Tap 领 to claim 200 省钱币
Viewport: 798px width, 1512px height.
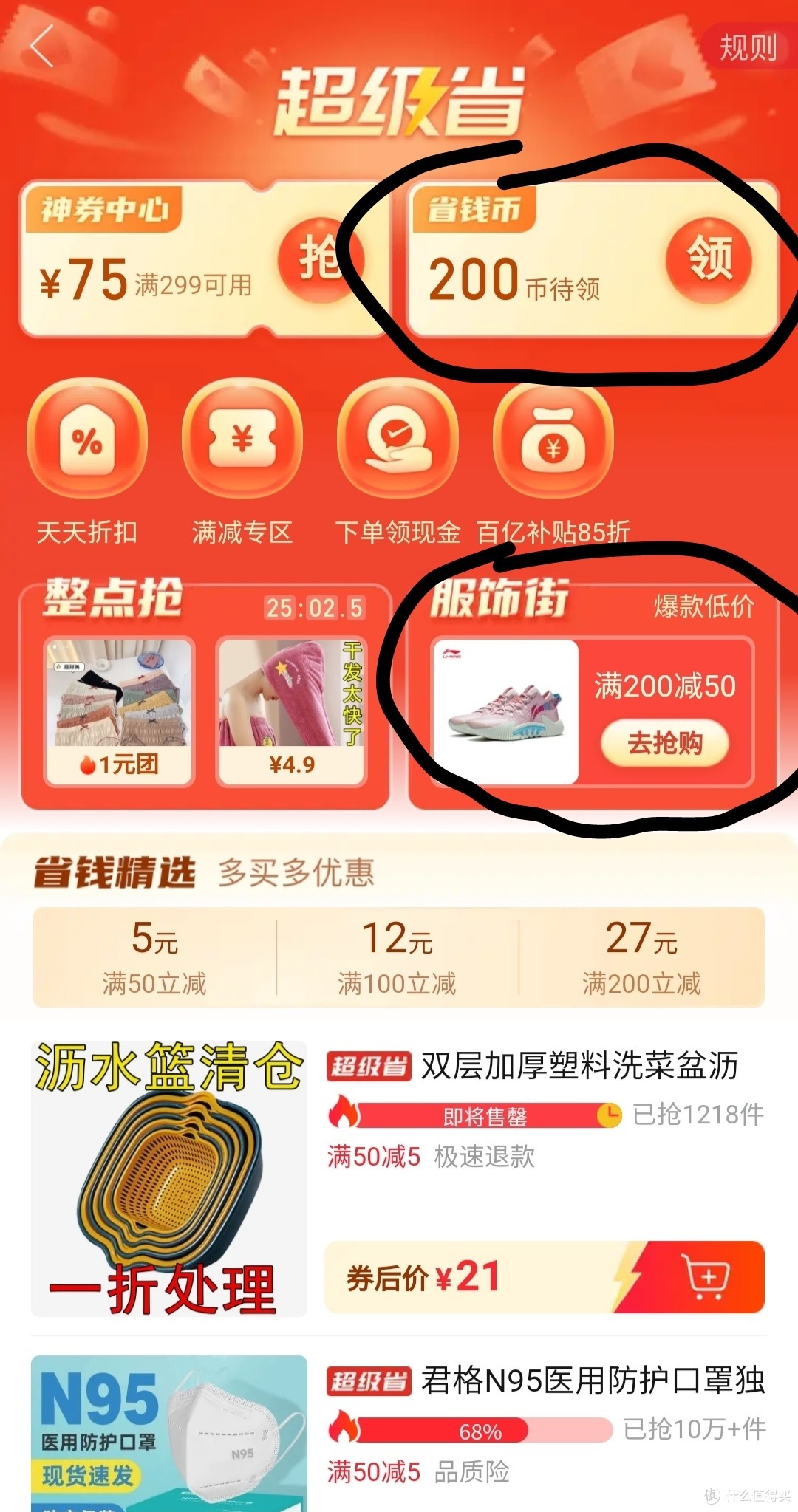click(x=709, y=260)
